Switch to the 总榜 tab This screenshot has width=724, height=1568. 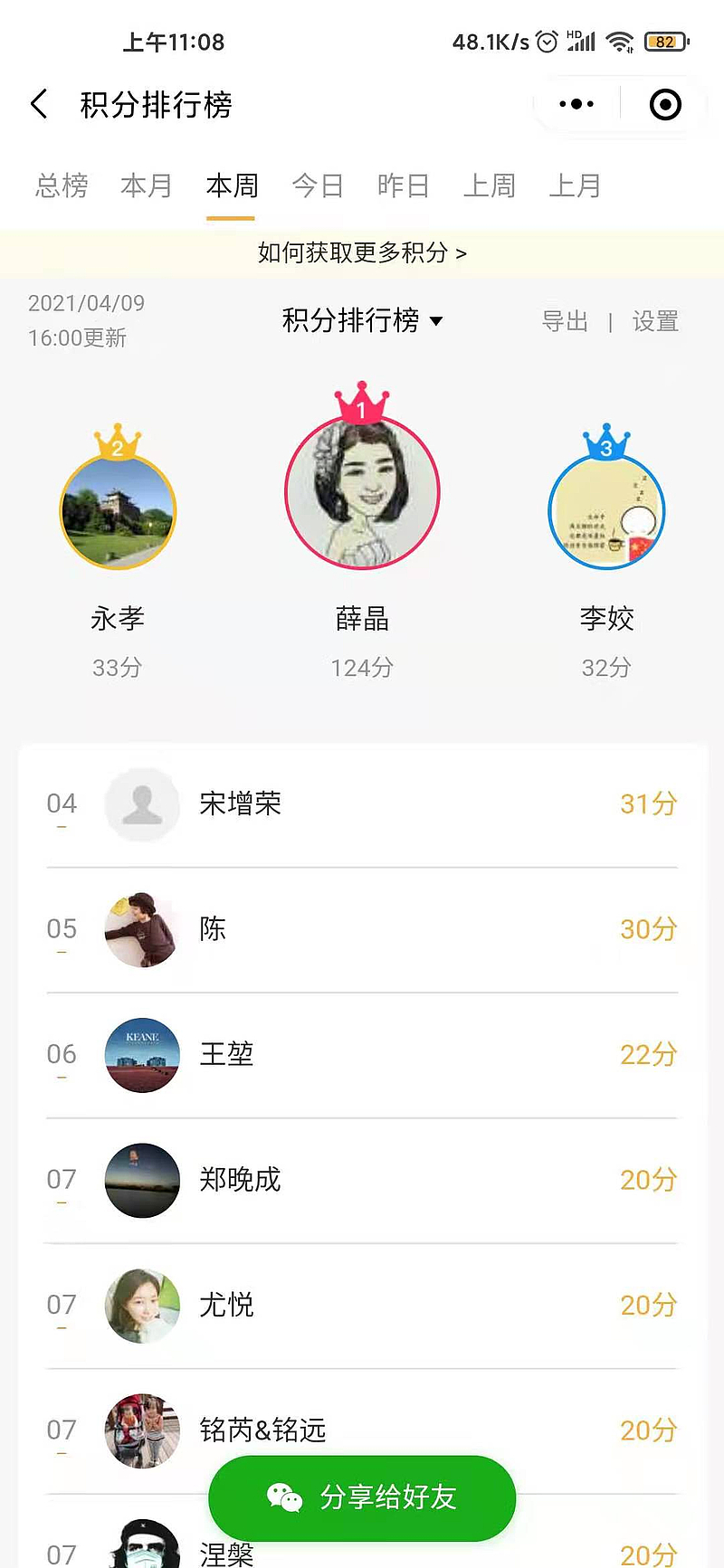62,185
